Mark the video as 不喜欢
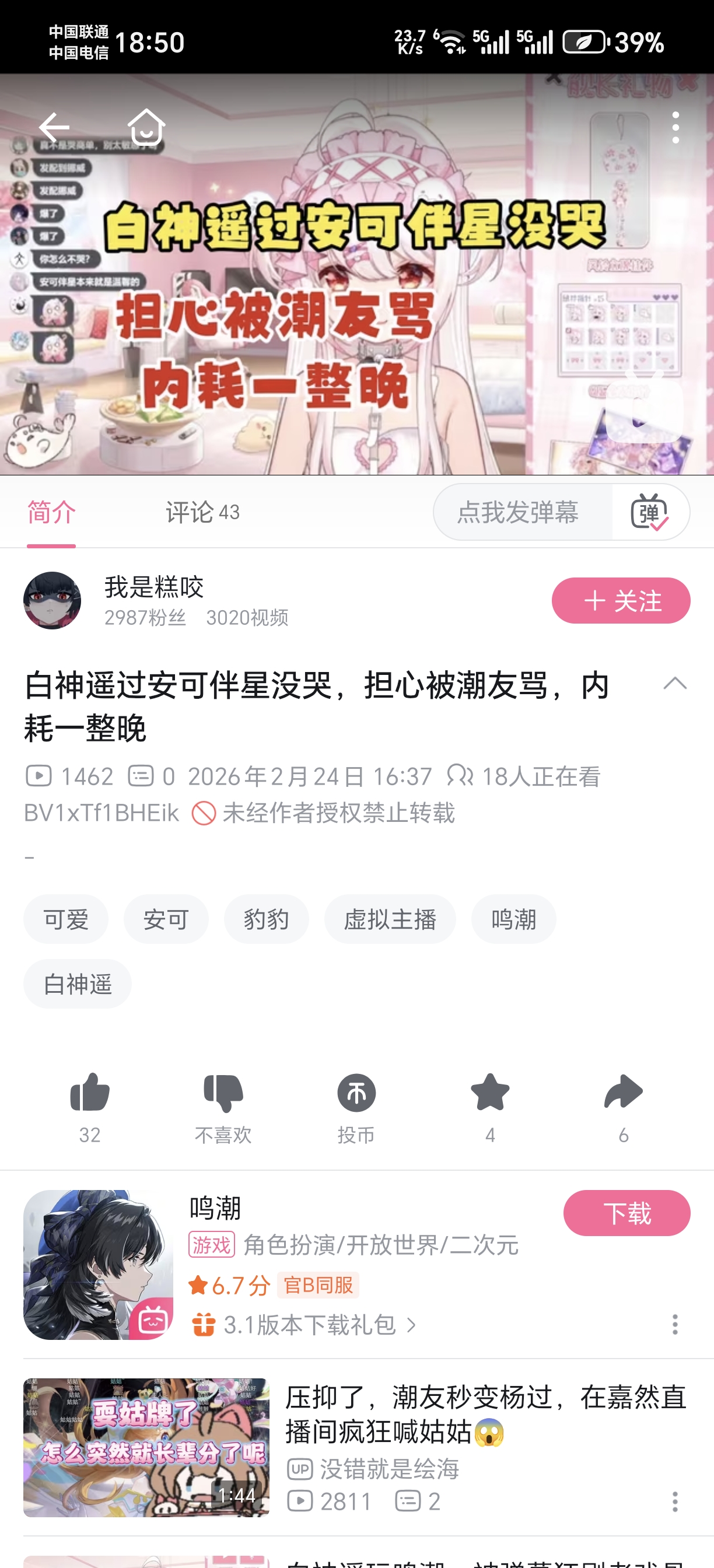Viewport: 714px width, 1568px height. (x=223, y=1107)
